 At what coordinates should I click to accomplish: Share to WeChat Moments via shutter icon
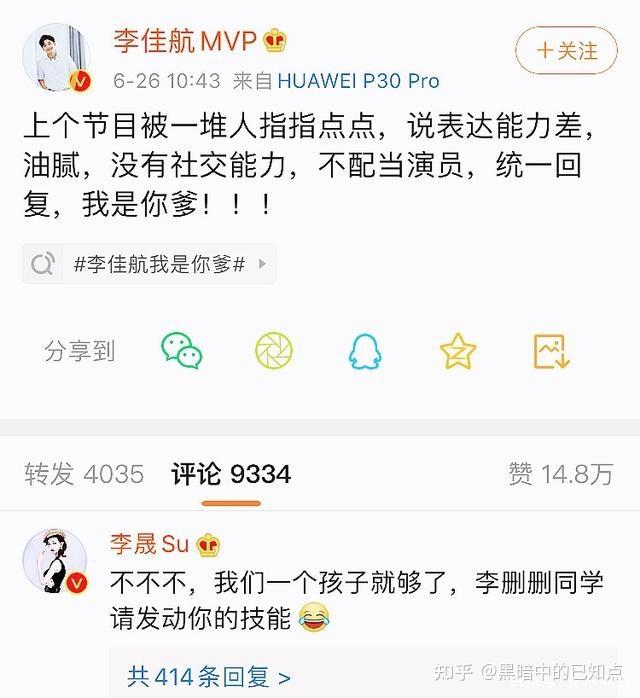pos(274,351)
